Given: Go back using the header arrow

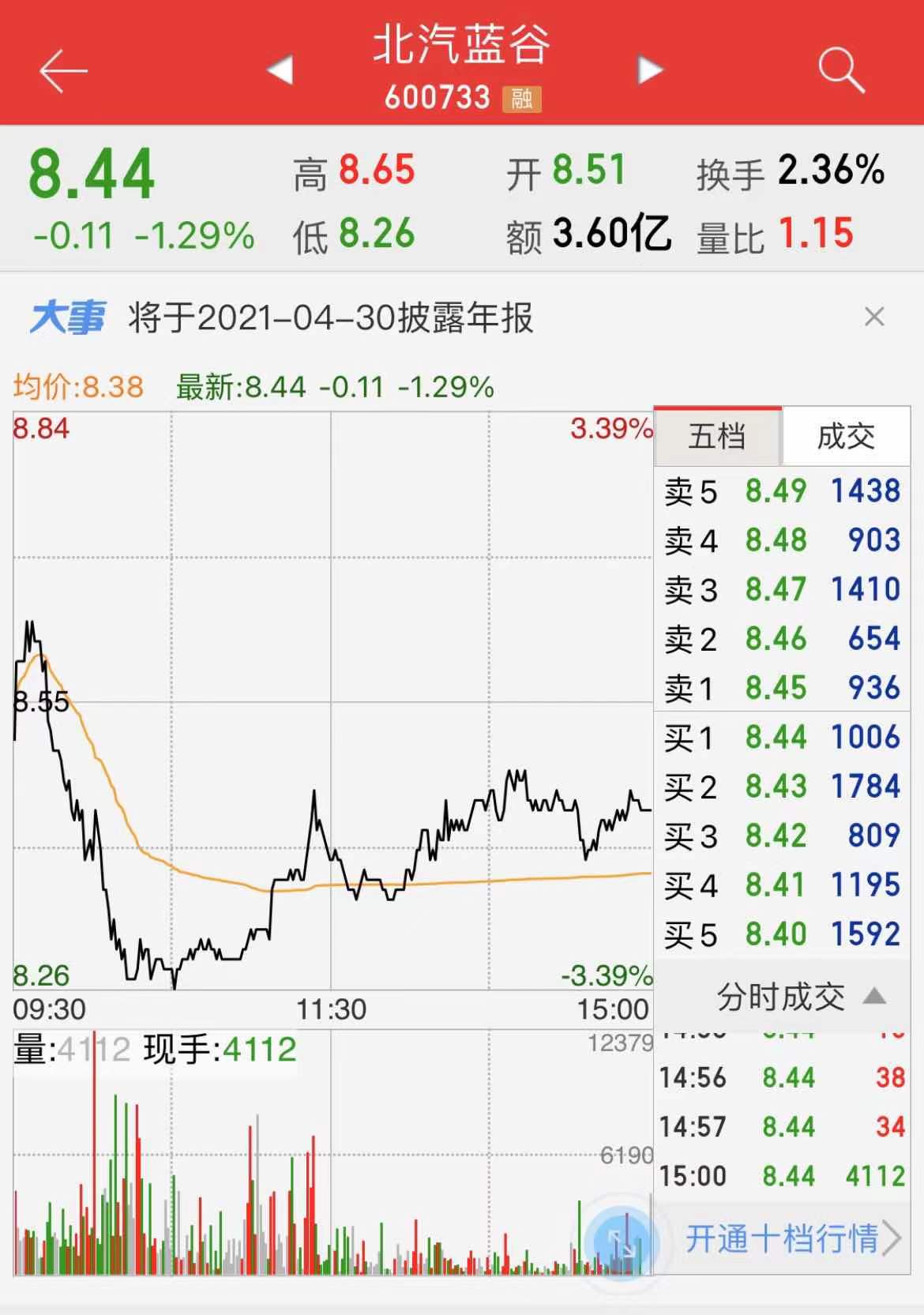Looking at the screenshot, I should click(x=63, y=71).
